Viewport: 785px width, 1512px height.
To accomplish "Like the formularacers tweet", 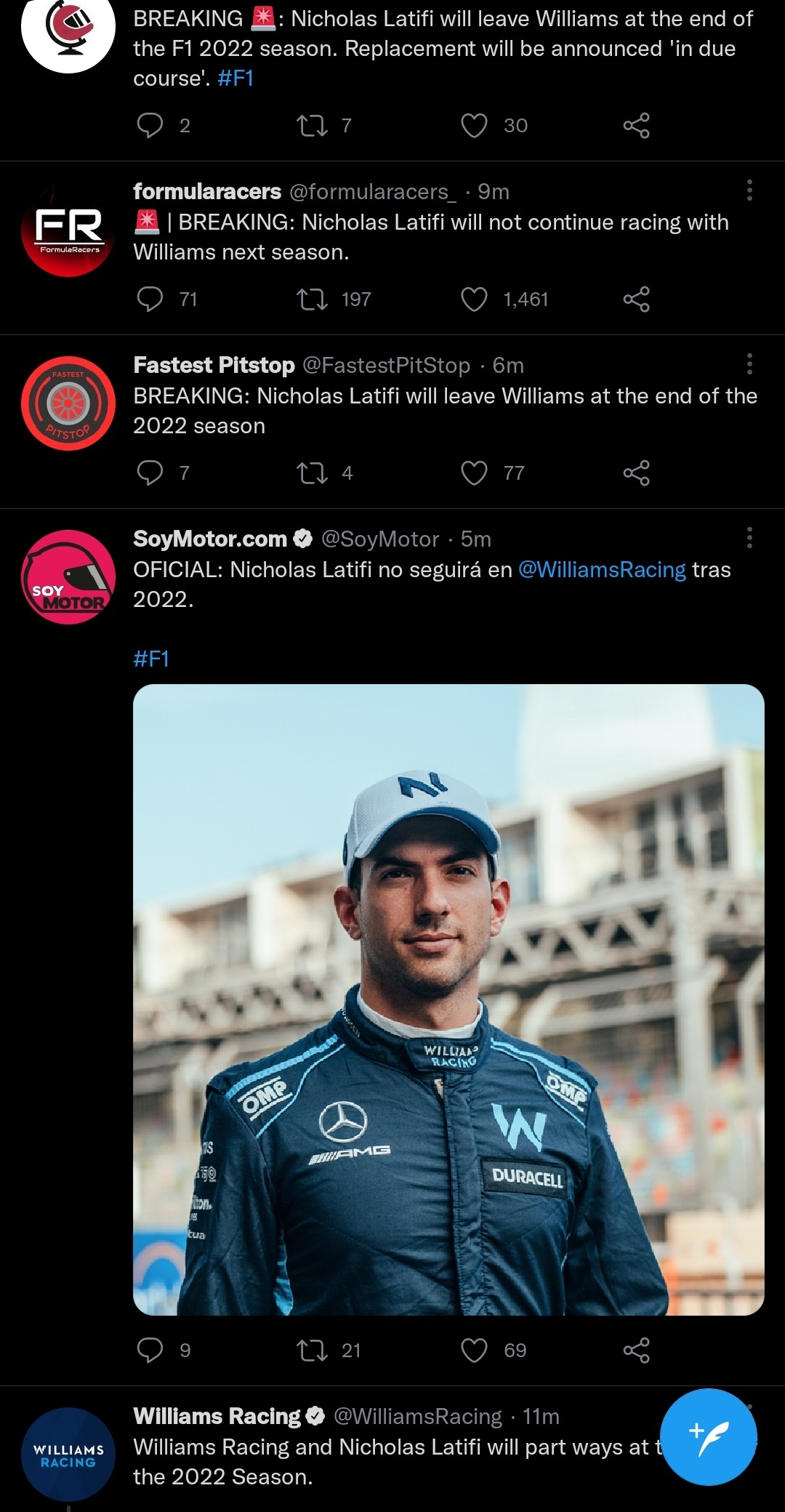I will click(474, 299).
